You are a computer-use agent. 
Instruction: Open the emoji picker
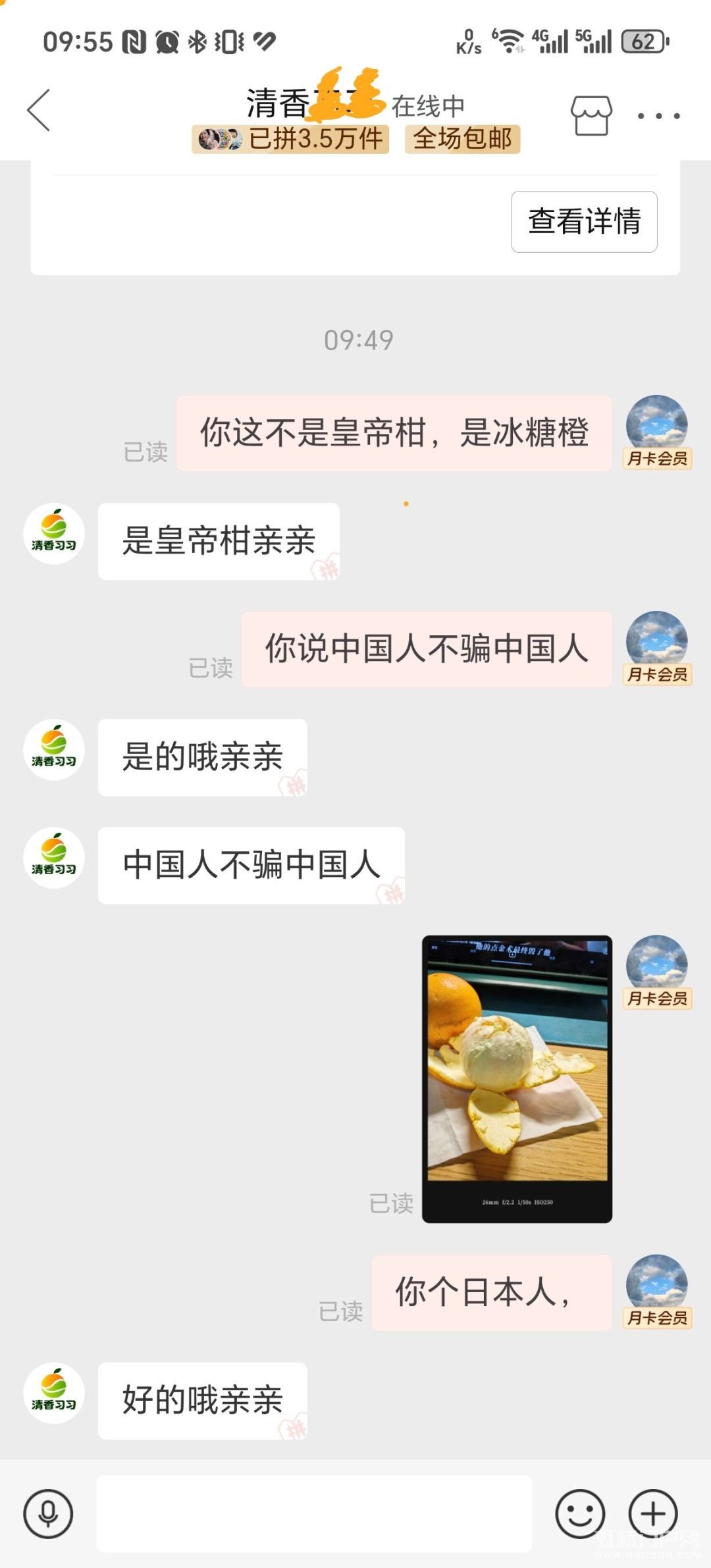[580, 1513]
